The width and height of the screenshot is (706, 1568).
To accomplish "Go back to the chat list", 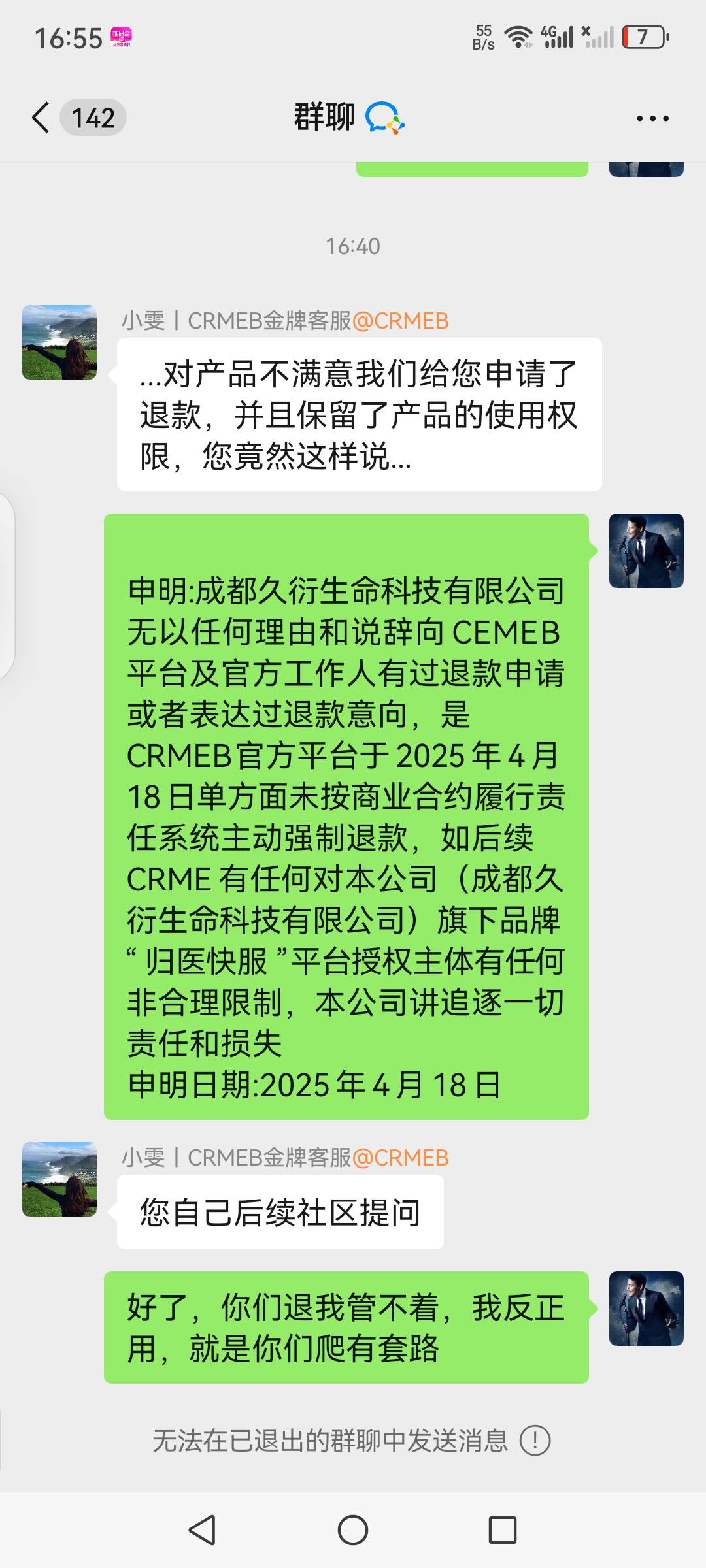I will click(41, 118).
